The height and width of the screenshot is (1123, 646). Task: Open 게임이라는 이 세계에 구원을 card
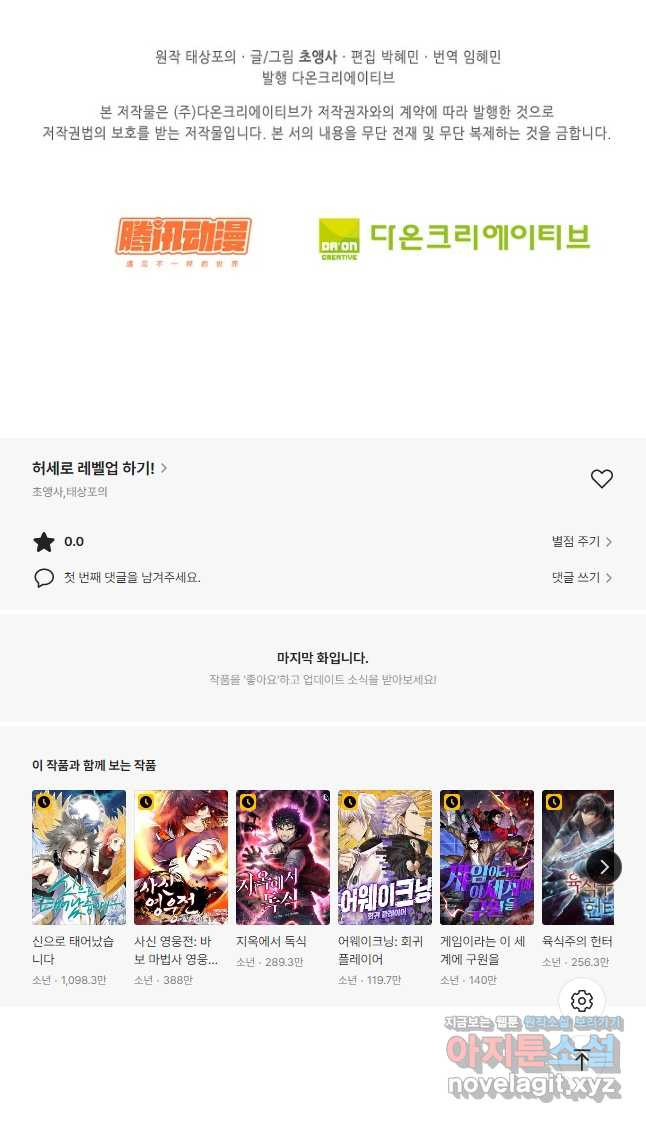[x=487, y=857]
